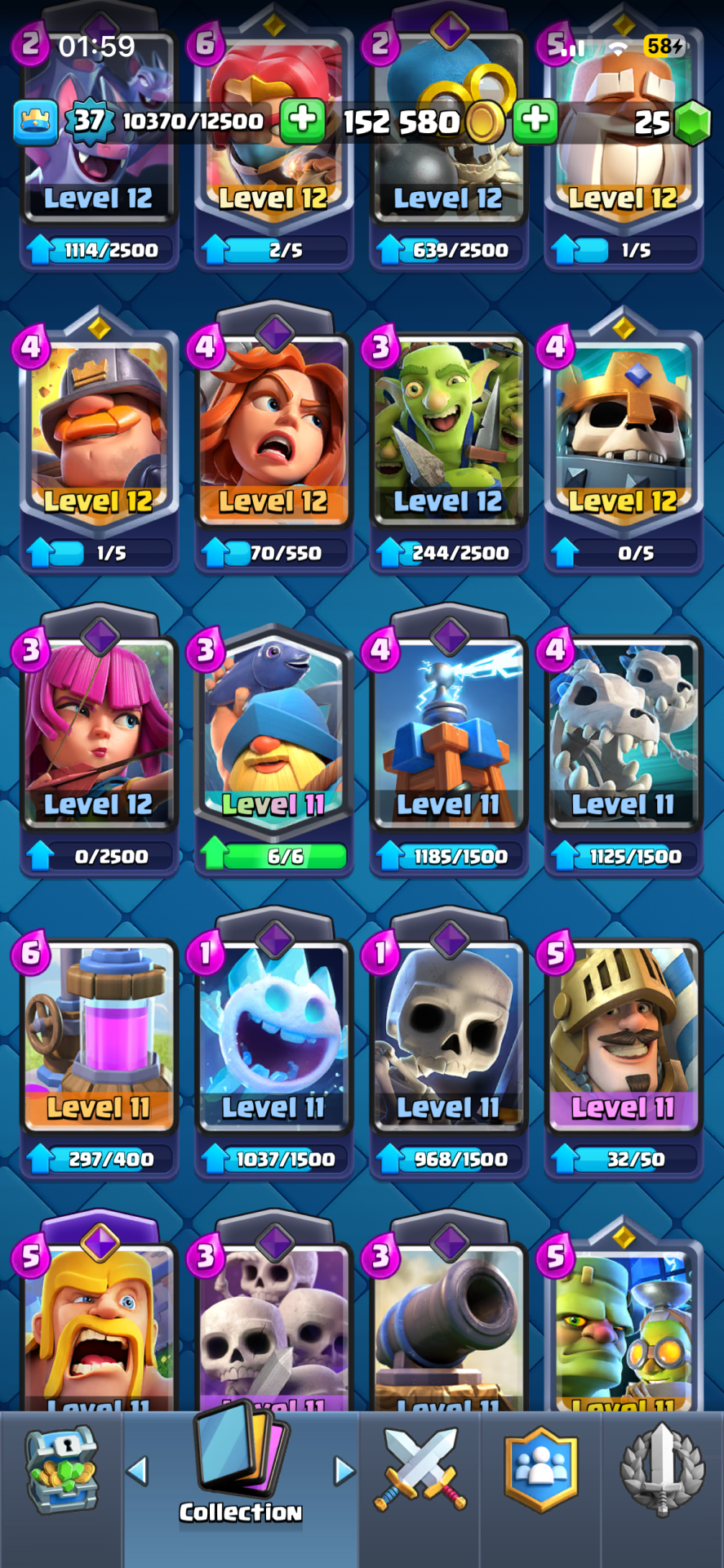Open the shop chest tab
Image resolution: width=724 pixels, height=1568 pixels.
pyautogui.click(x=61, y=1470)
